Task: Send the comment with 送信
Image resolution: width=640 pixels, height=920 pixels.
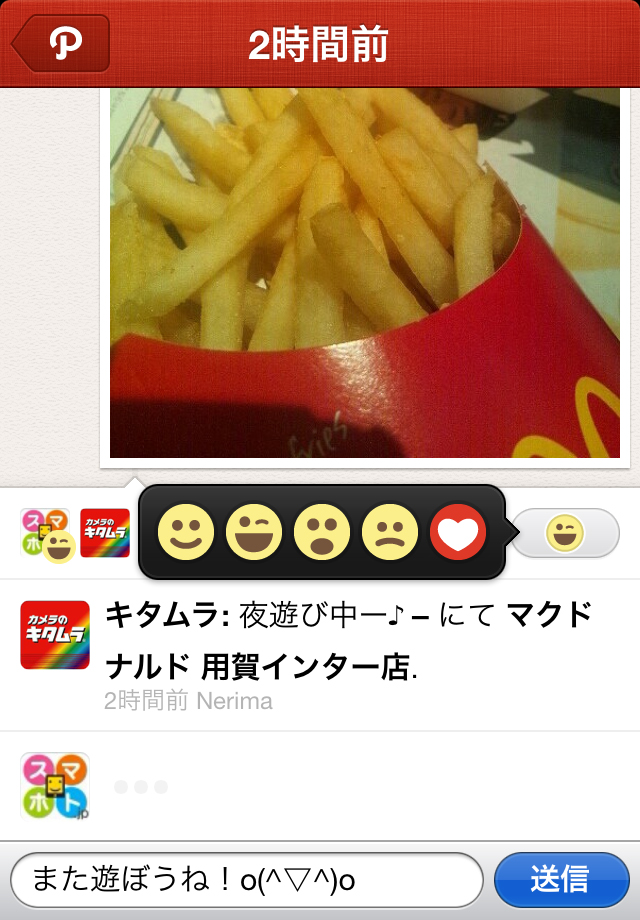Action: 560,880
